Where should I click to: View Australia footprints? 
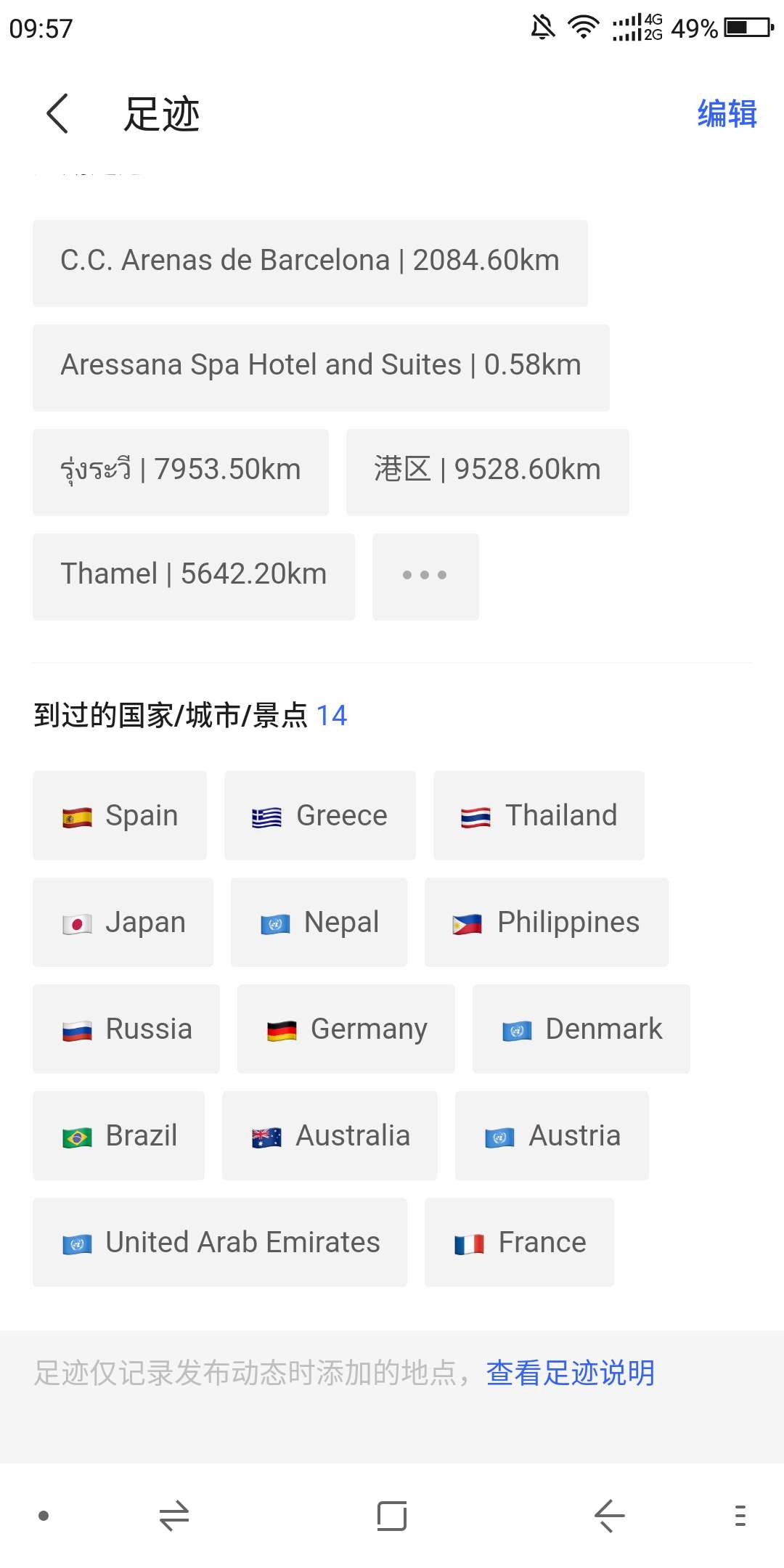(330, 1135)
